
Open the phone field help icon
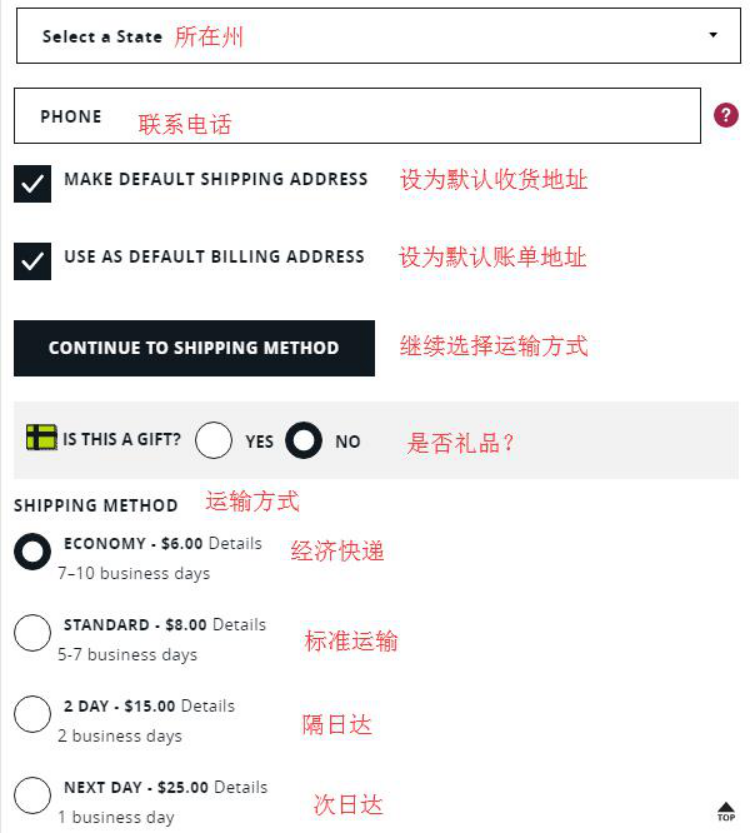725,116
